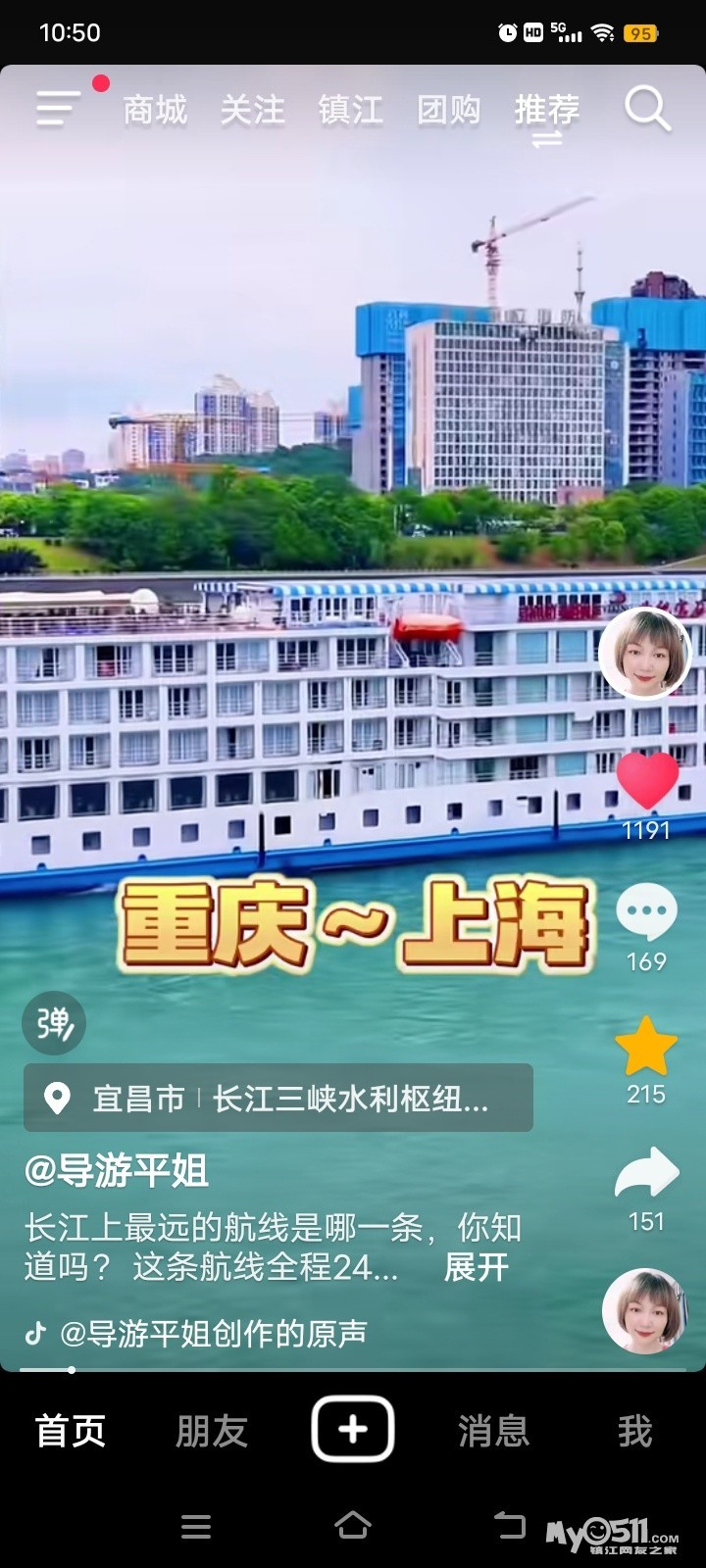Viewport: 706px width, 1568px height.
Task: Open the search magnifier icon
Action: point(647,108)
